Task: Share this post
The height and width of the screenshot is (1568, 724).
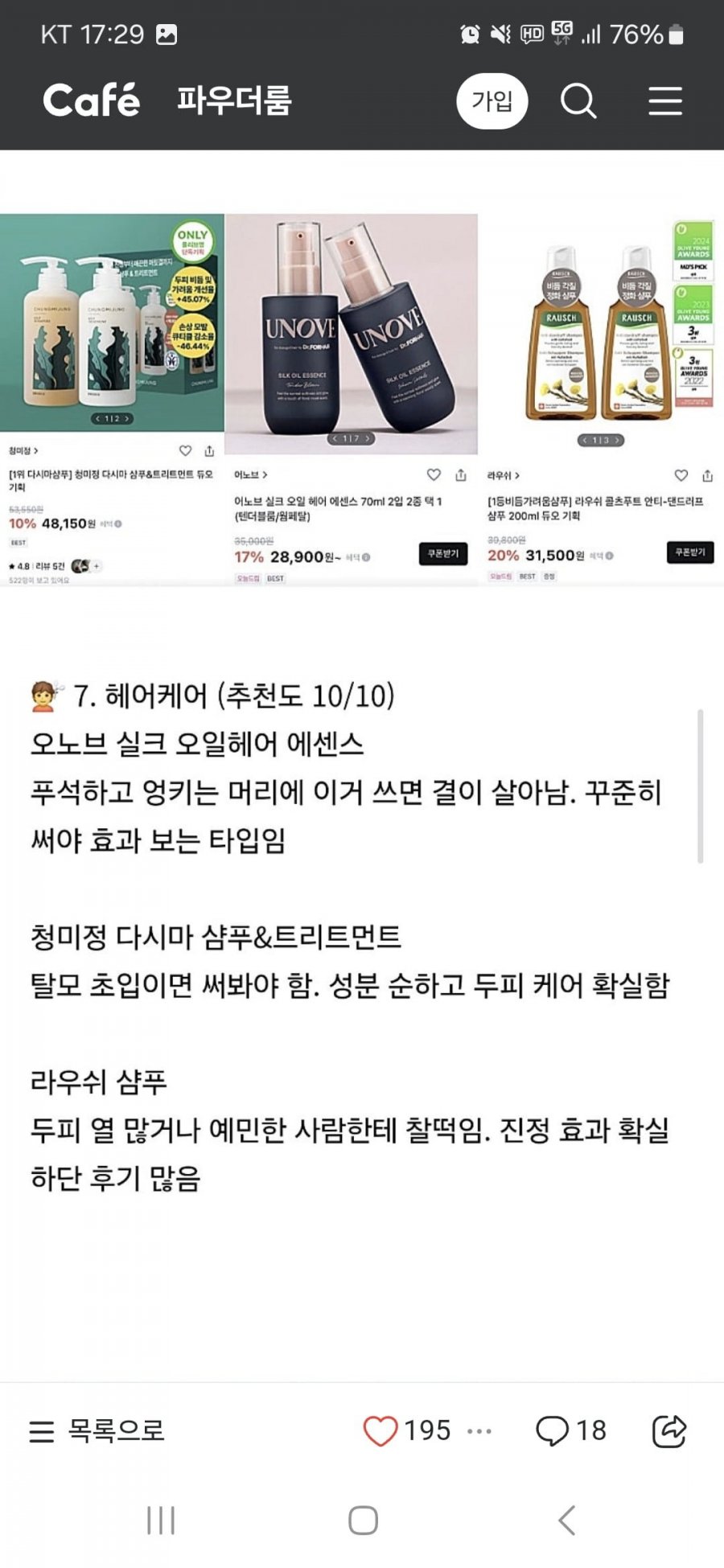Action: pyautogui.click(x=668, y=1430)
